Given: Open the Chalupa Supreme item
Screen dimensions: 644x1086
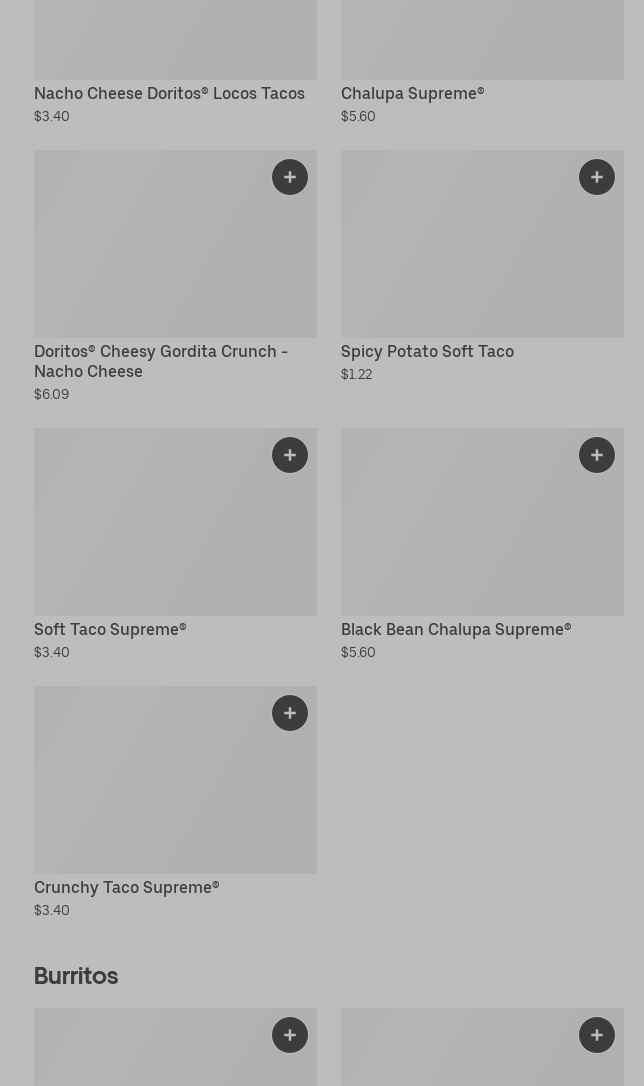Looking at the screenshot, I should coord(413,94).
